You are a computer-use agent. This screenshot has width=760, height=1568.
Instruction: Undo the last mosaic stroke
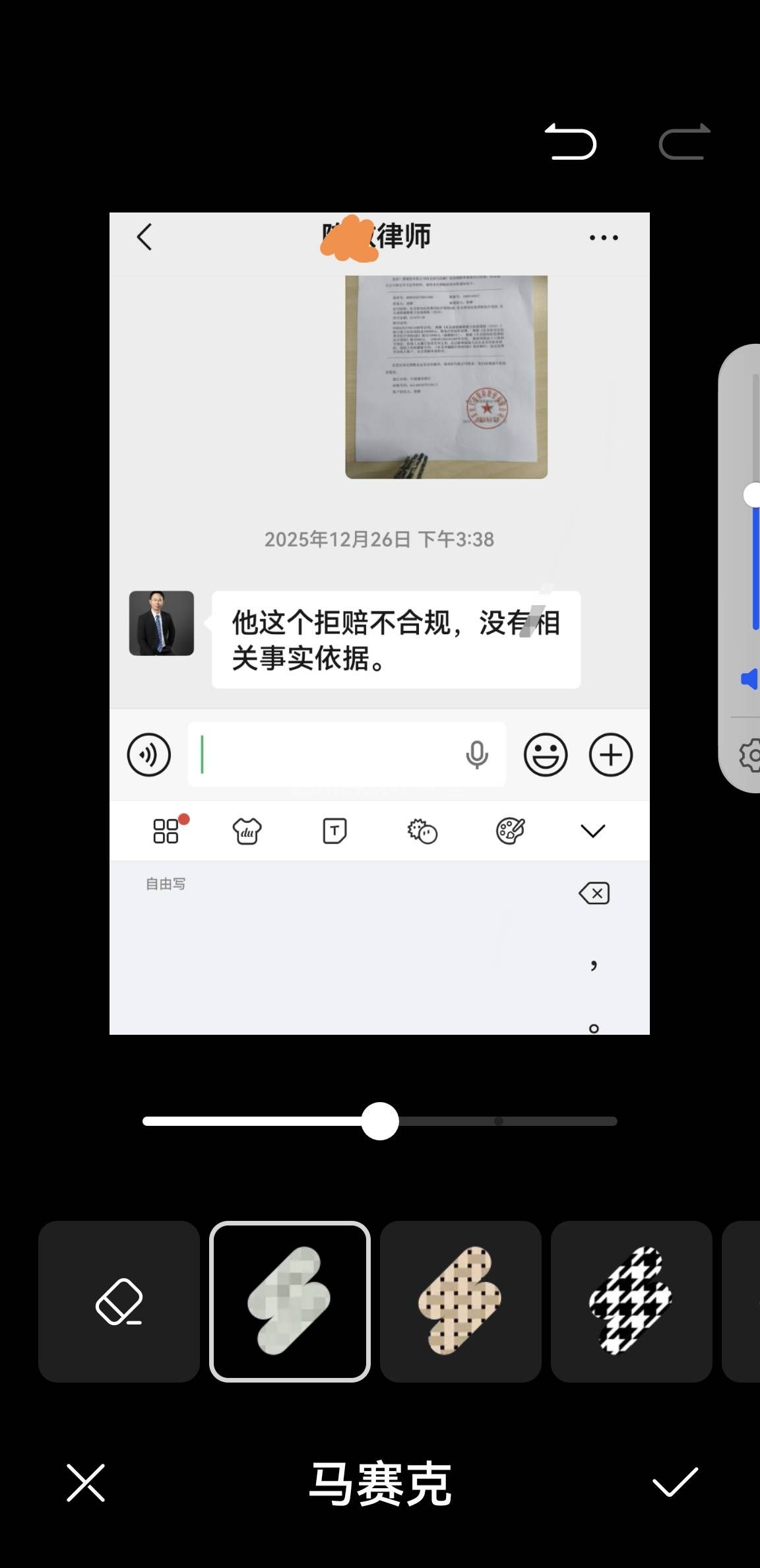pos(571,141)
